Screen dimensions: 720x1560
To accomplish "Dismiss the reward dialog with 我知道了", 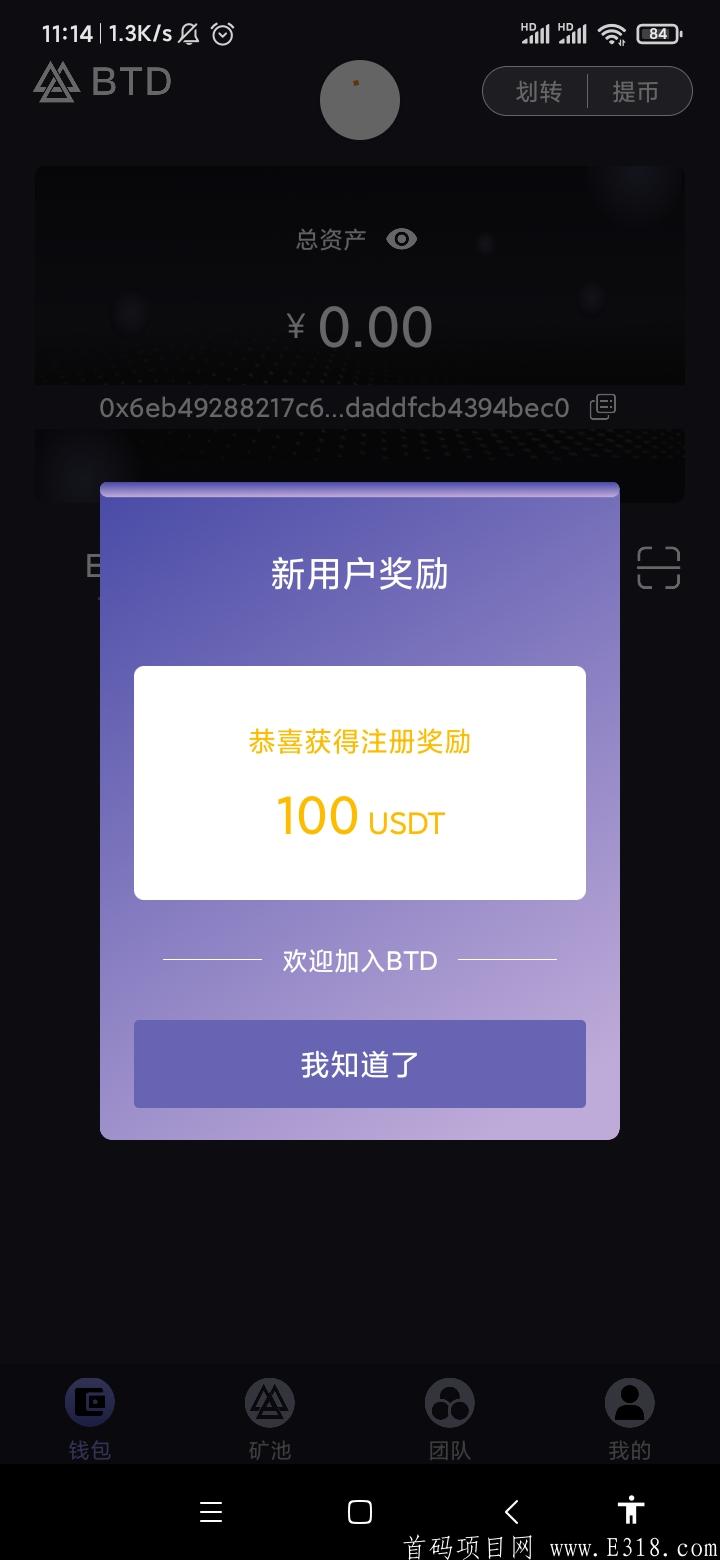I will point(360,1064).
